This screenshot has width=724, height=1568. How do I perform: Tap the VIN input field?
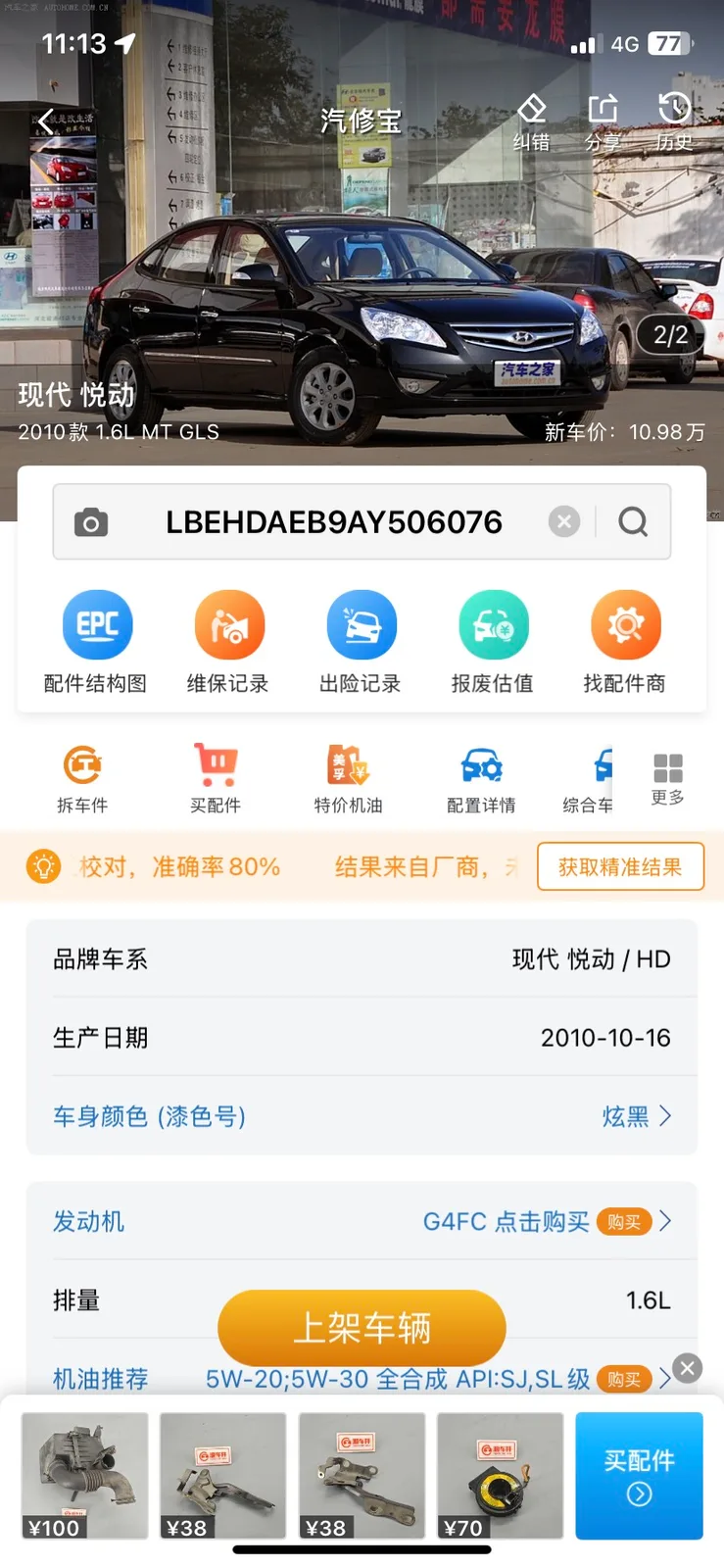point(334,522)
